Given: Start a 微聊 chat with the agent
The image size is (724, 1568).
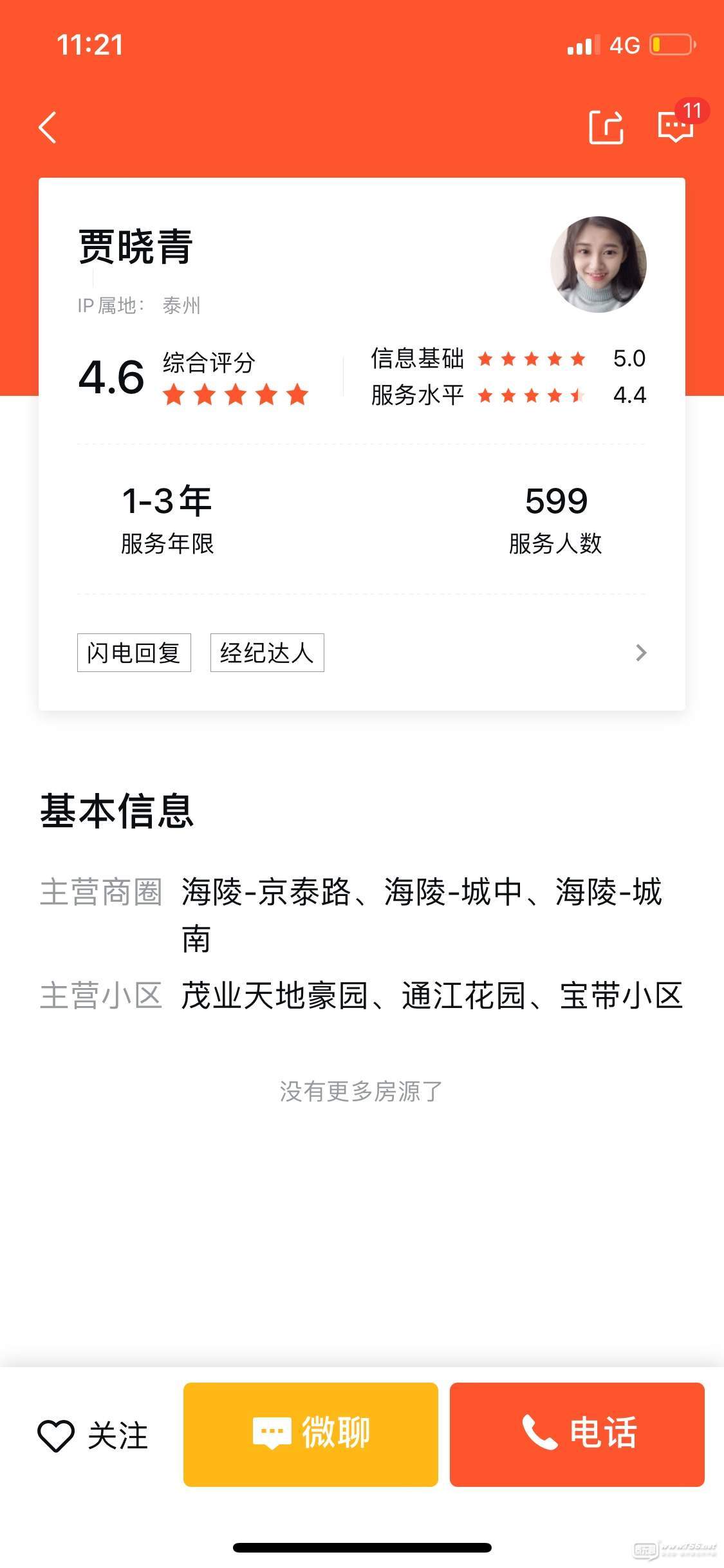Looking at the screenshot, I should click(311, 1434).
